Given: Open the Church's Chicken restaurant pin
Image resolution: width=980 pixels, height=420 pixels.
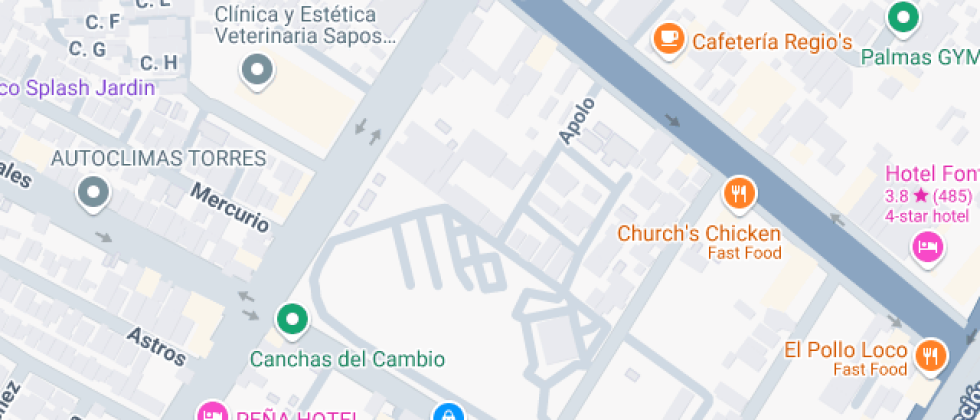Looking at the screenshot, I should (739, 194).
